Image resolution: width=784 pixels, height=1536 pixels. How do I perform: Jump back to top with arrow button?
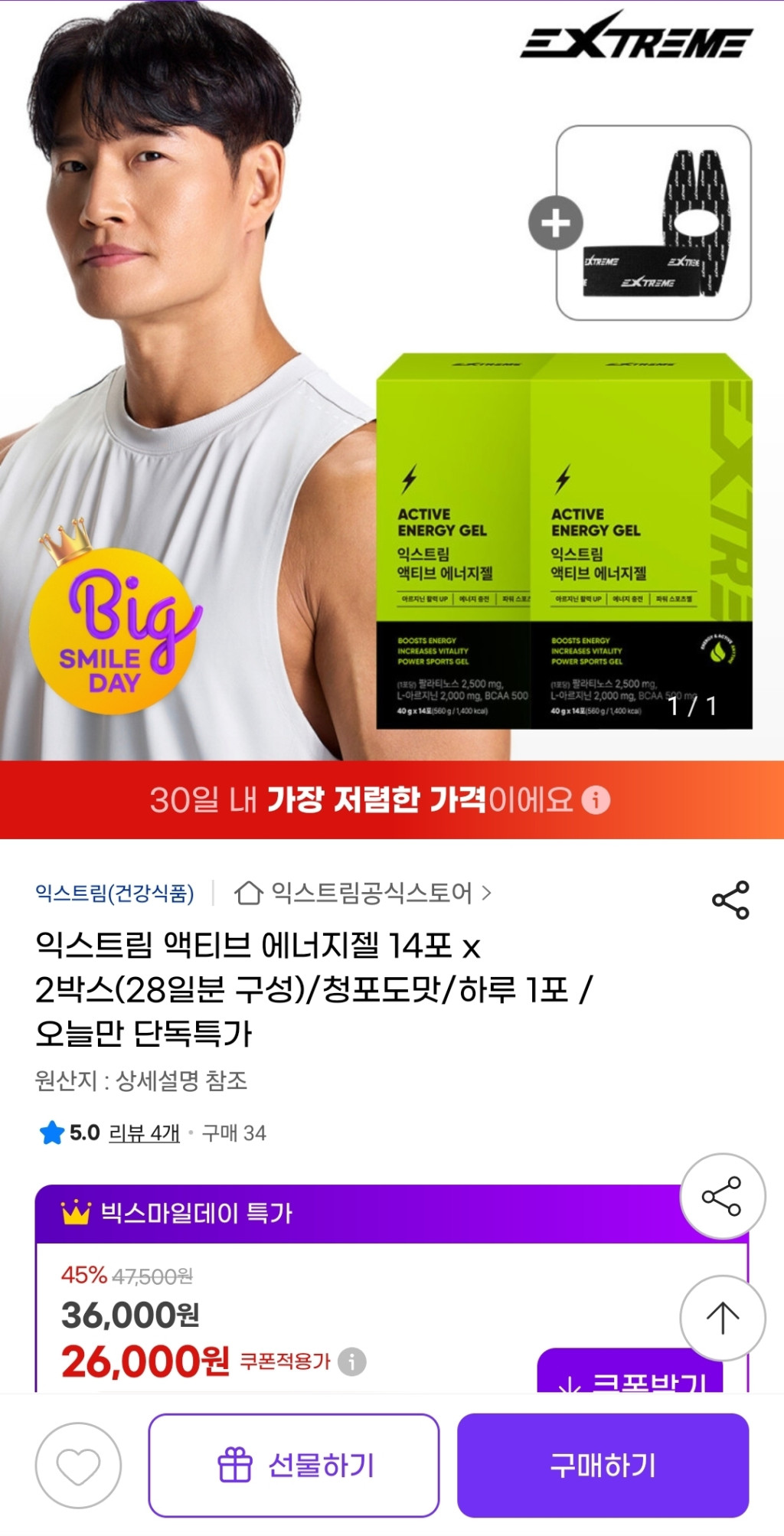click(x=722, y=1318)
